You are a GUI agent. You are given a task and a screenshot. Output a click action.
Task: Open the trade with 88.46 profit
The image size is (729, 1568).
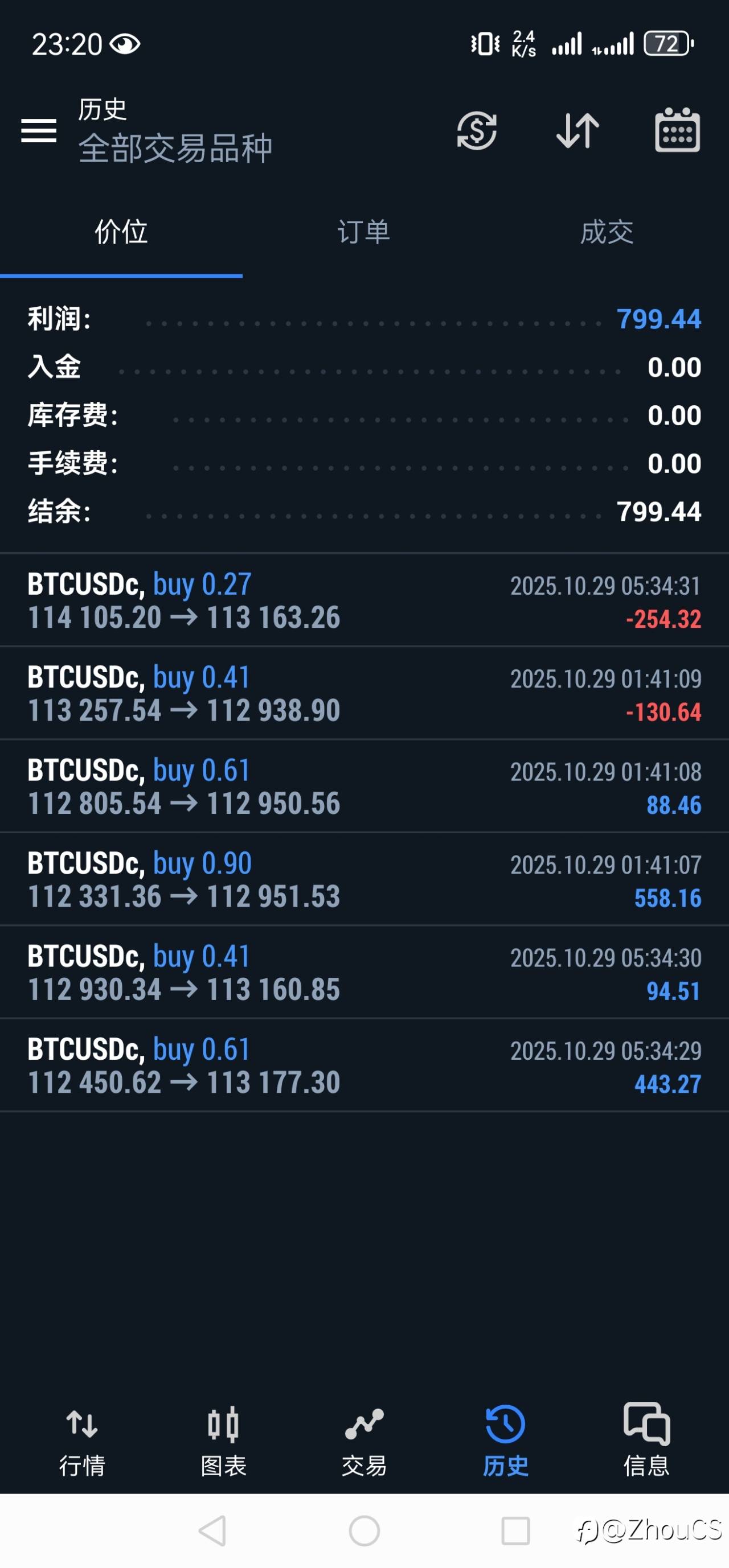pos(364,787)
